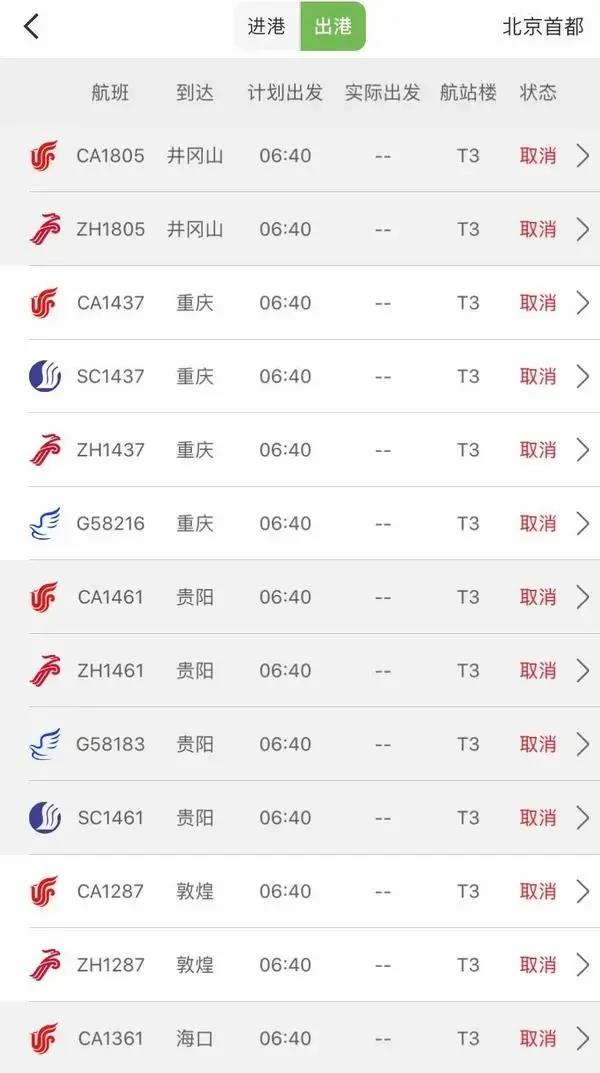View details for flight ZH1805
This screenshot has width=600, height=1073.
pyautogui.click(x=300, y=229)
